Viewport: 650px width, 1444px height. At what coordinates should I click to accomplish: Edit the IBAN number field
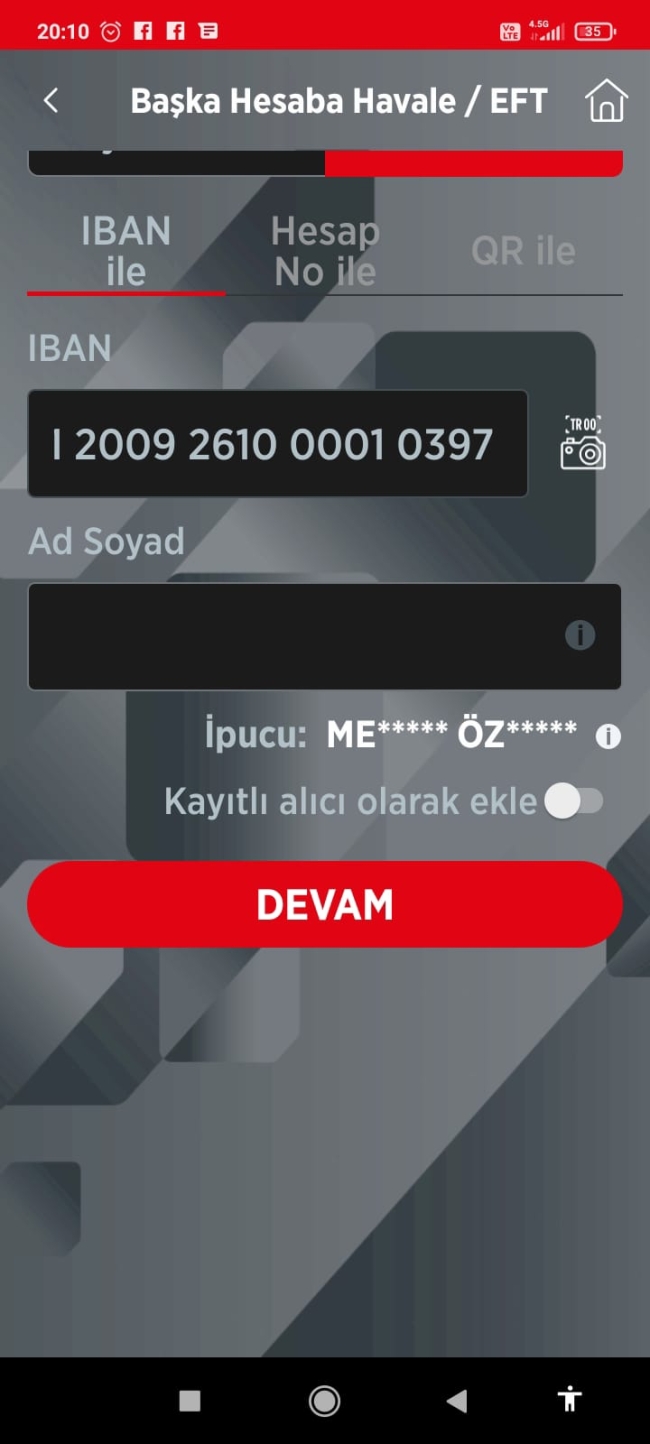tap(277, 444)
